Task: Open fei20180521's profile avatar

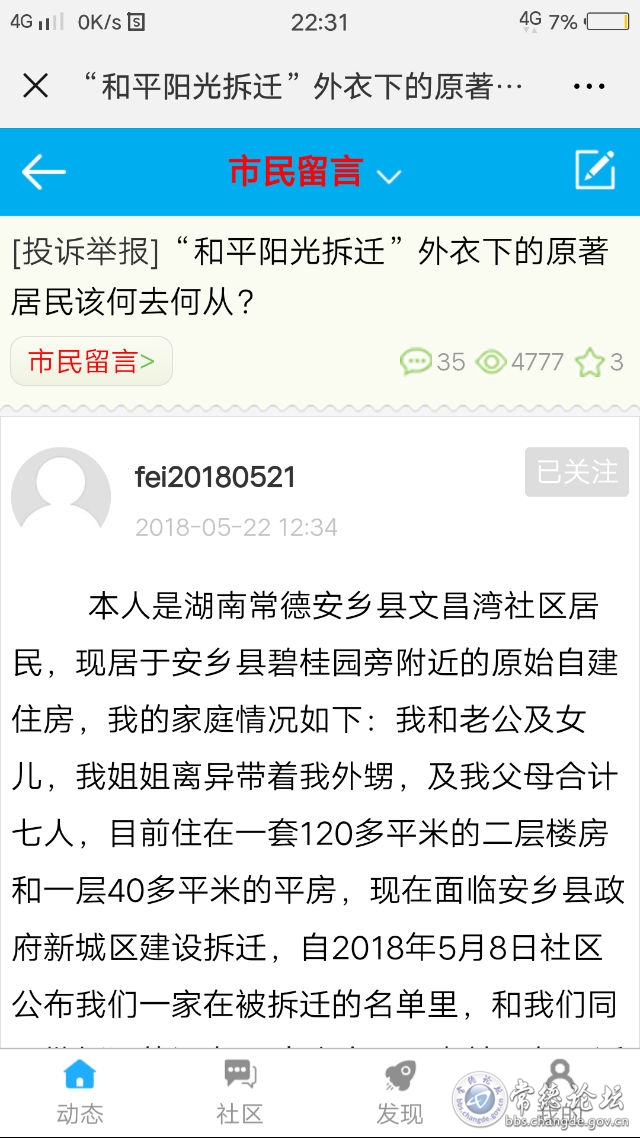Action: (61, 496)
